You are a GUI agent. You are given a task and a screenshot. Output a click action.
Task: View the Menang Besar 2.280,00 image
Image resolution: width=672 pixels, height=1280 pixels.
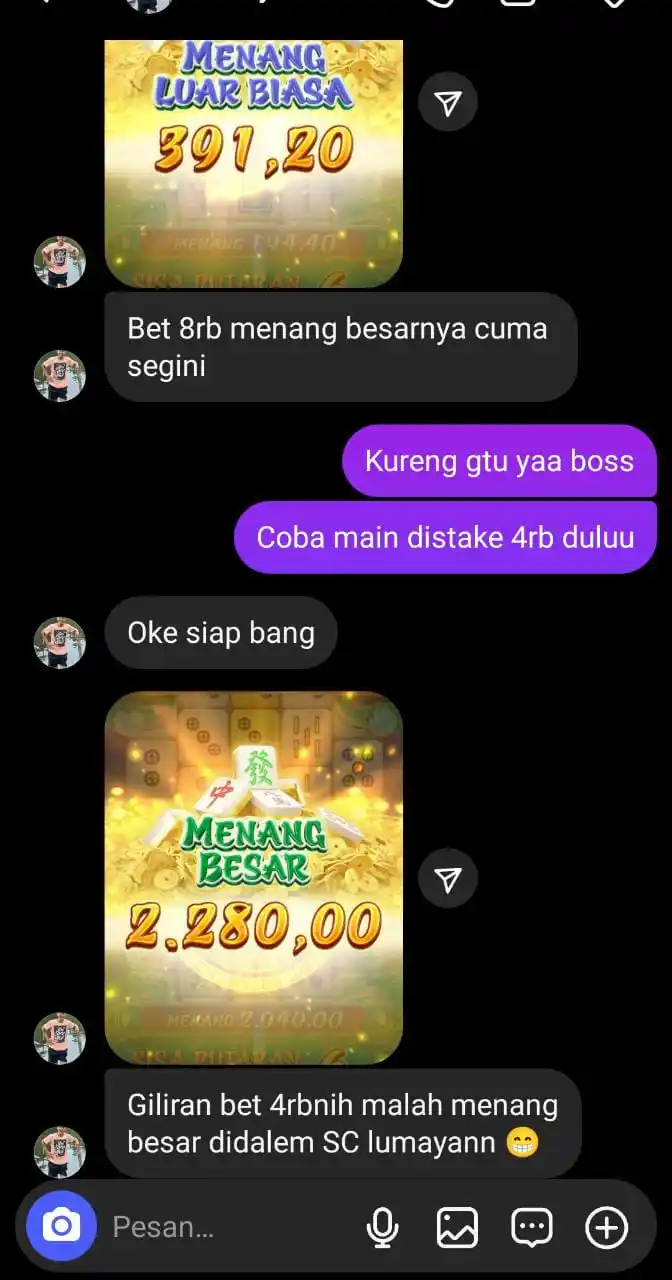click(254, 878)
